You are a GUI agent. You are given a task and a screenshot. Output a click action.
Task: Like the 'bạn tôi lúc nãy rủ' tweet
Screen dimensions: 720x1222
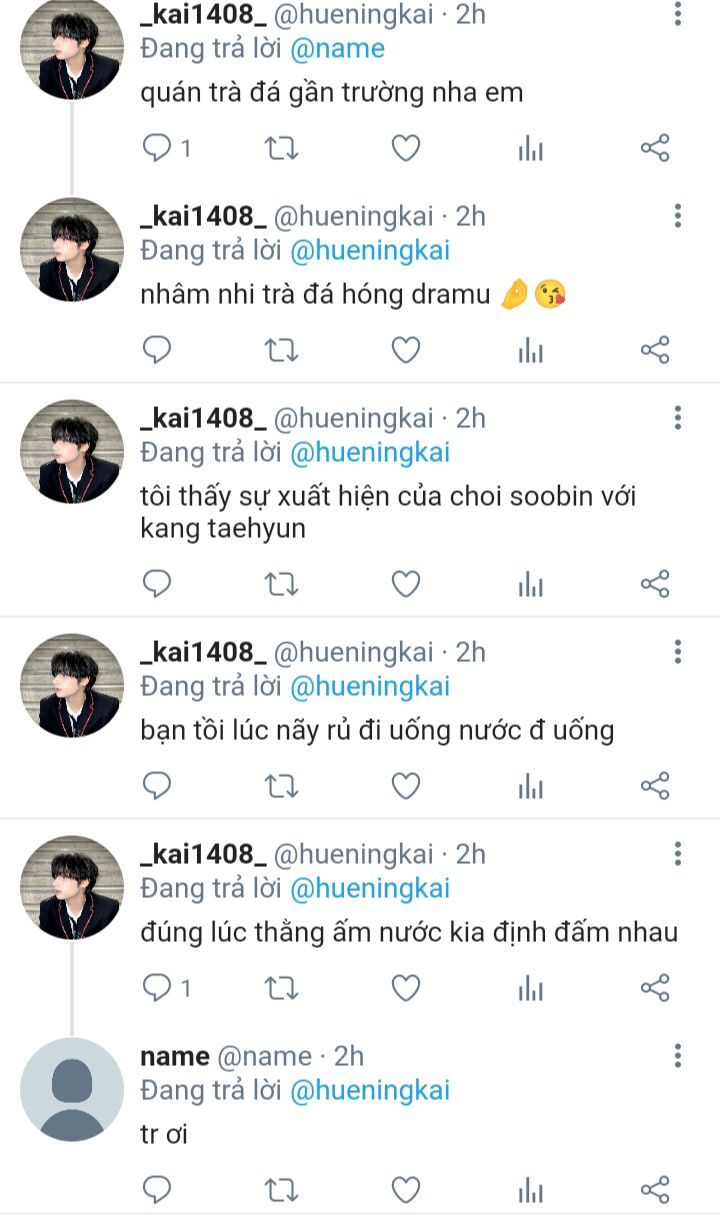[405, 786]
